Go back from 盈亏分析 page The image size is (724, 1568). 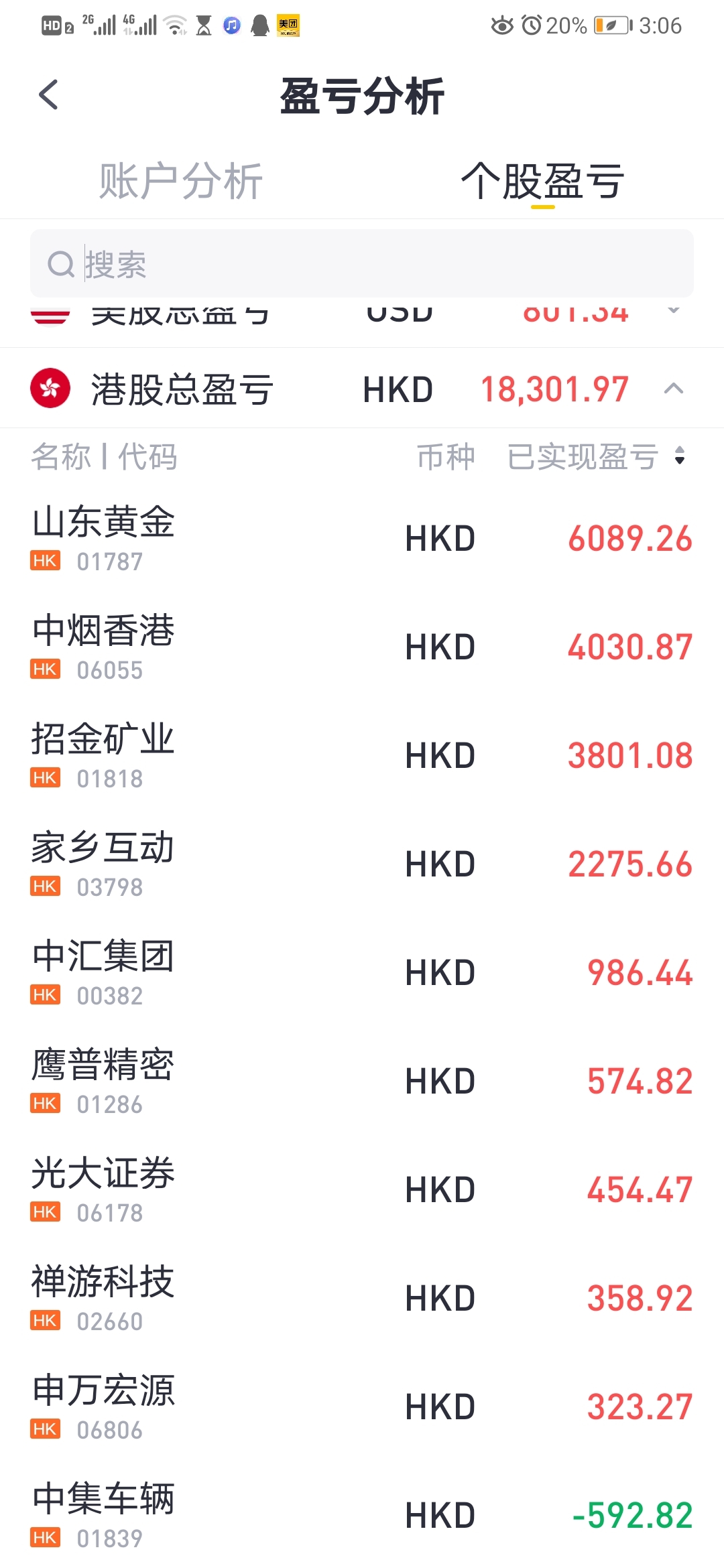click(49, 94)
